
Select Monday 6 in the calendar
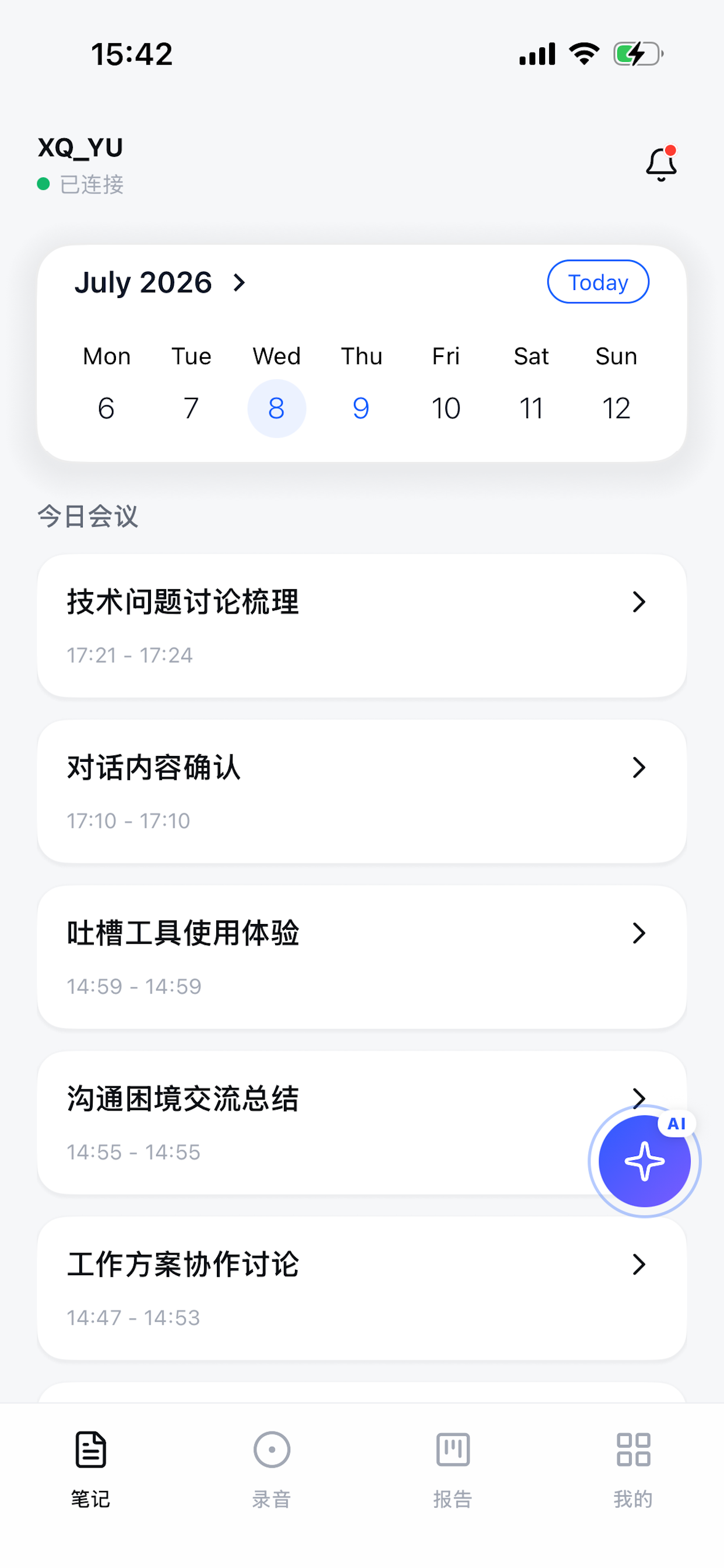[x=107, y=408]
